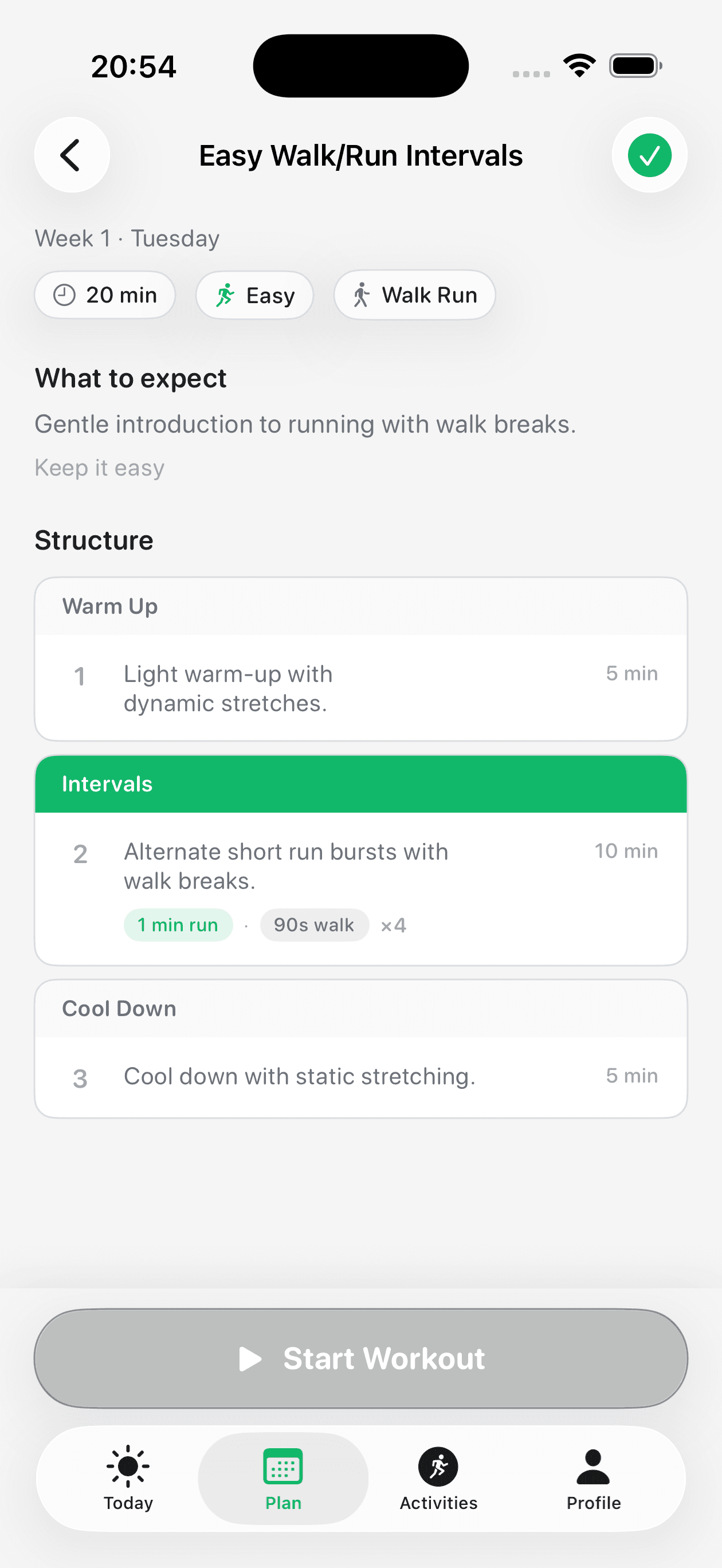722x1568 pixels.
Task: Tap the Activities runner icon
Action: [438, 1467]
